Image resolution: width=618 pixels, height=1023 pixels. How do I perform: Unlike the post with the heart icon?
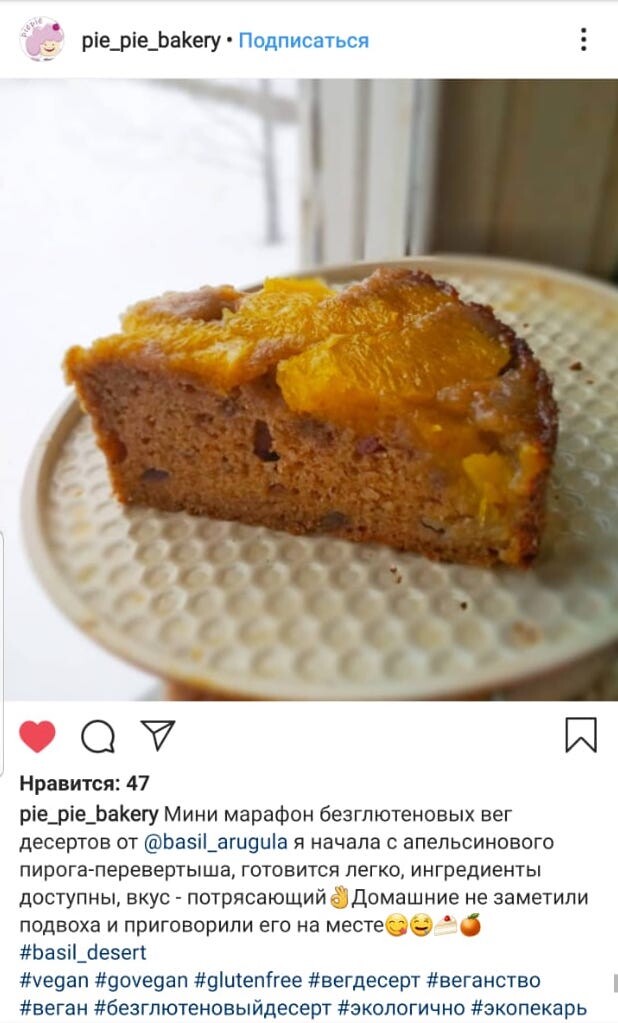[38, 736]
